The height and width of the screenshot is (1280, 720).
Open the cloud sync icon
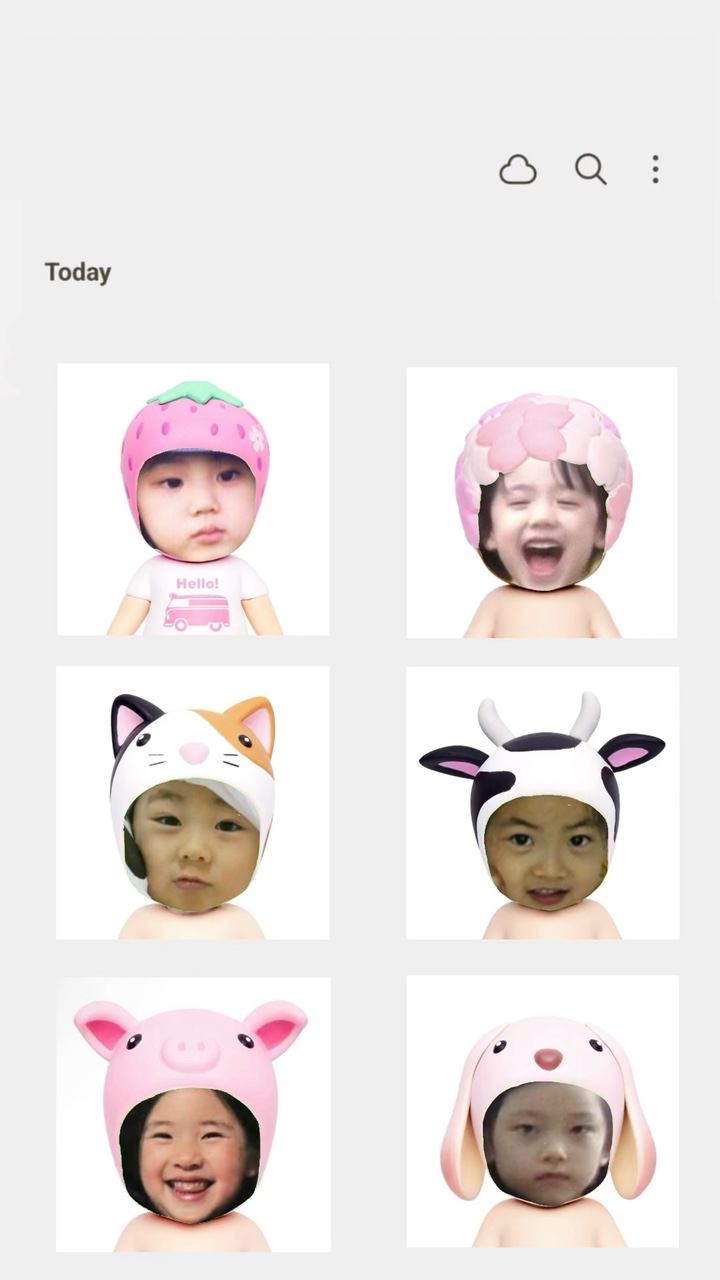518,170
